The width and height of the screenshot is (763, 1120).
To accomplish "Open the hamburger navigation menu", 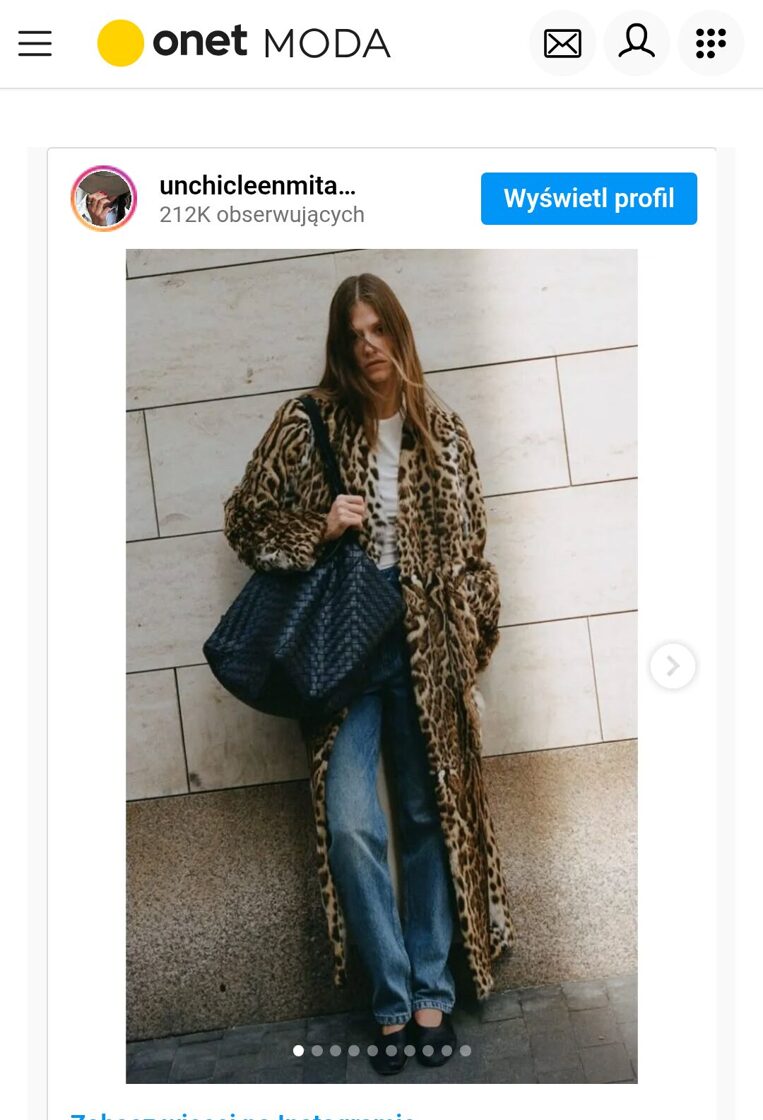I will click(x=35, y=43).
